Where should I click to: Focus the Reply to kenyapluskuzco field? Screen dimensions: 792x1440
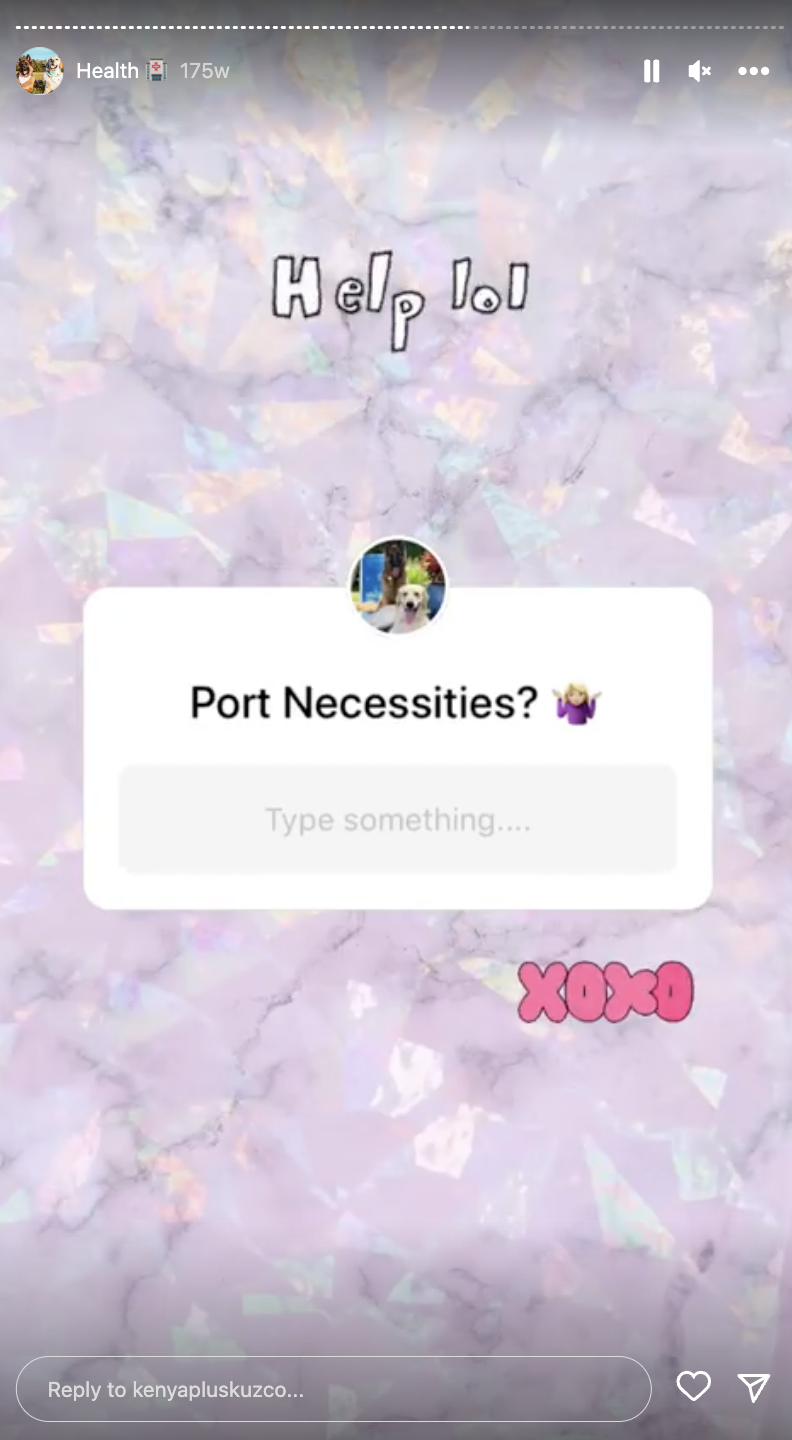coord(334,1389)
